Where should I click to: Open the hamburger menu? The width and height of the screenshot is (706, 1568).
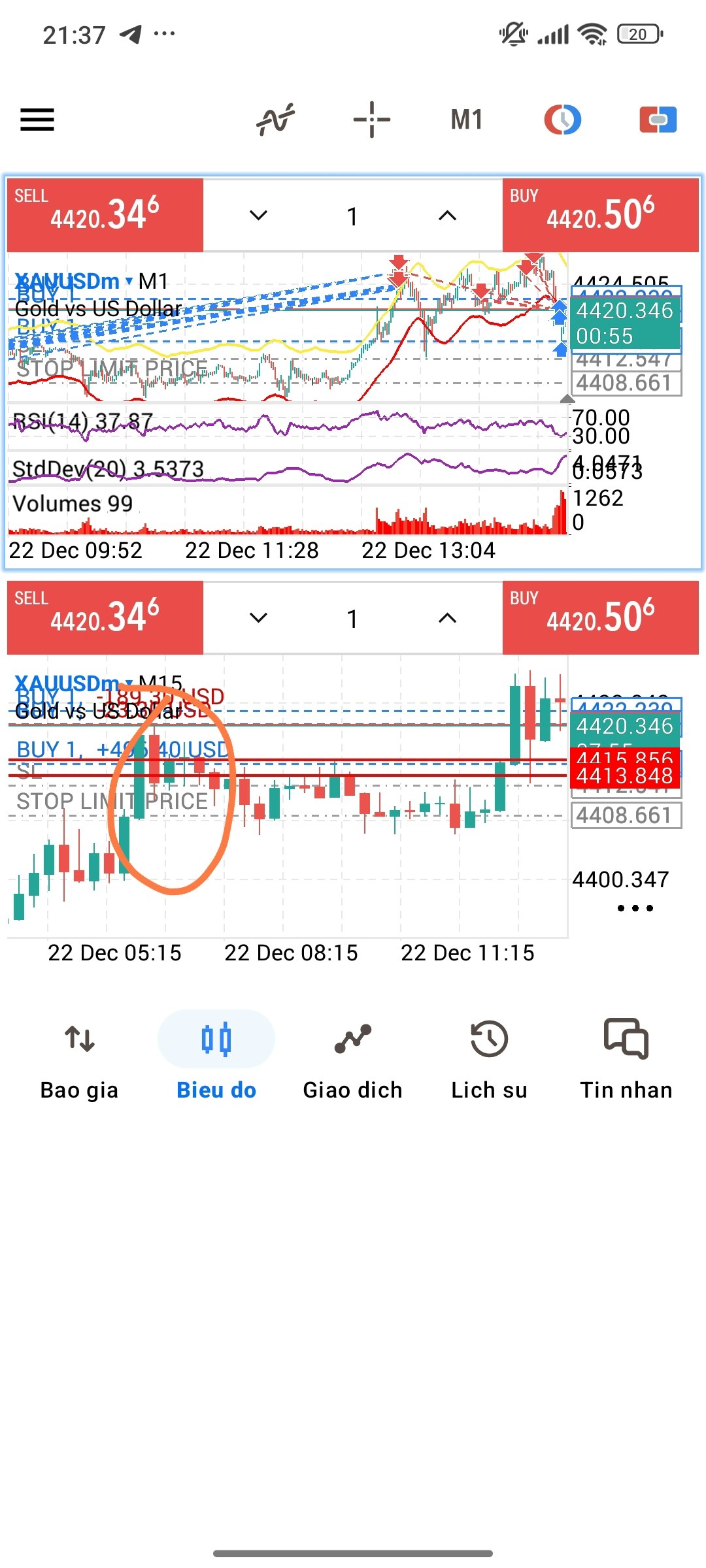(x=37, y=120)
